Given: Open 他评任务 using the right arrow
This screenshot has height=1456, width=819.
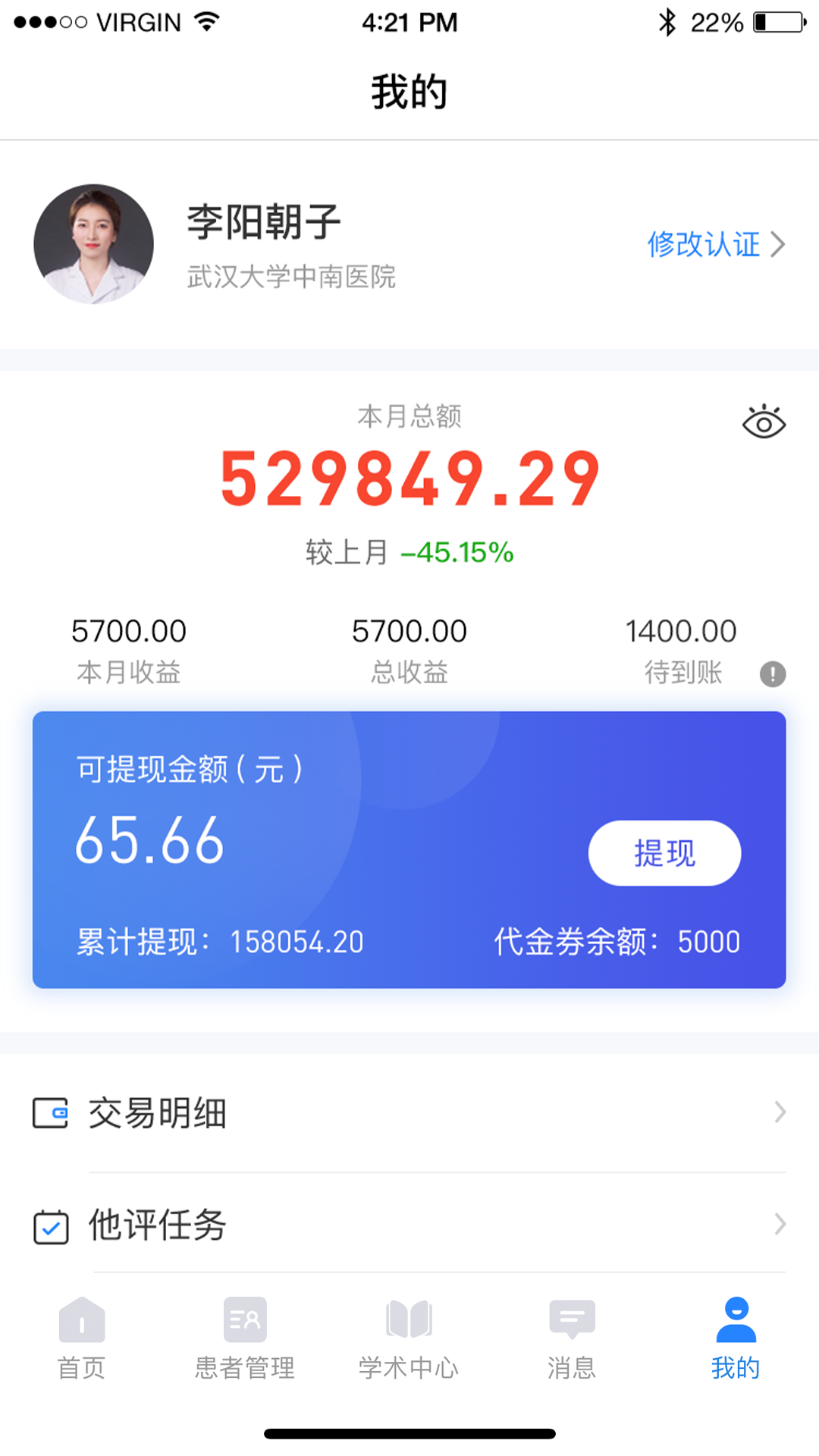Looking at the screenshot, I should point(780,1222).
